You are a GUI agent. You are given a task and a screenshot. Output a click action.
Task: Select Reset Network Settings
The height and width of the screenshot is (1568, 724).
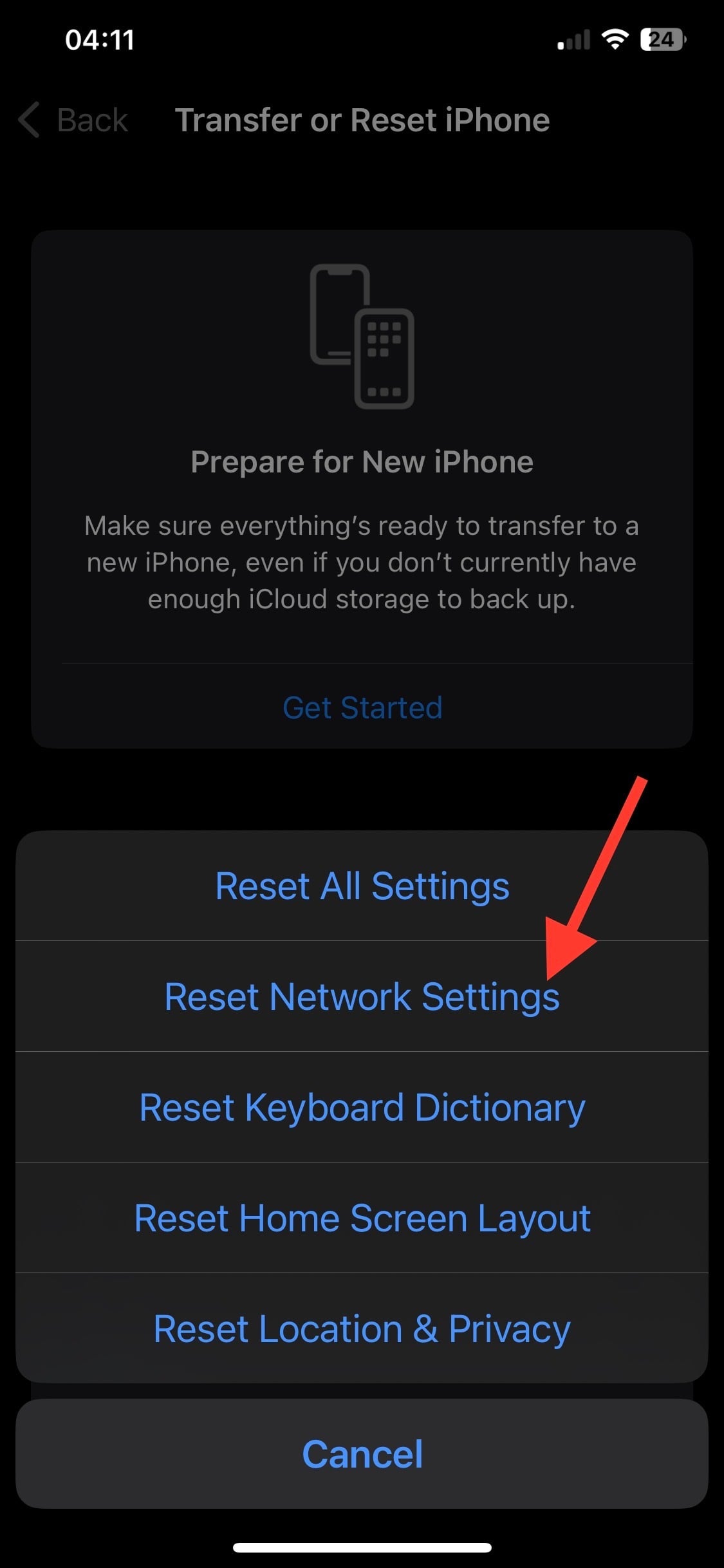pyautogui.click(x=362, y=996)
